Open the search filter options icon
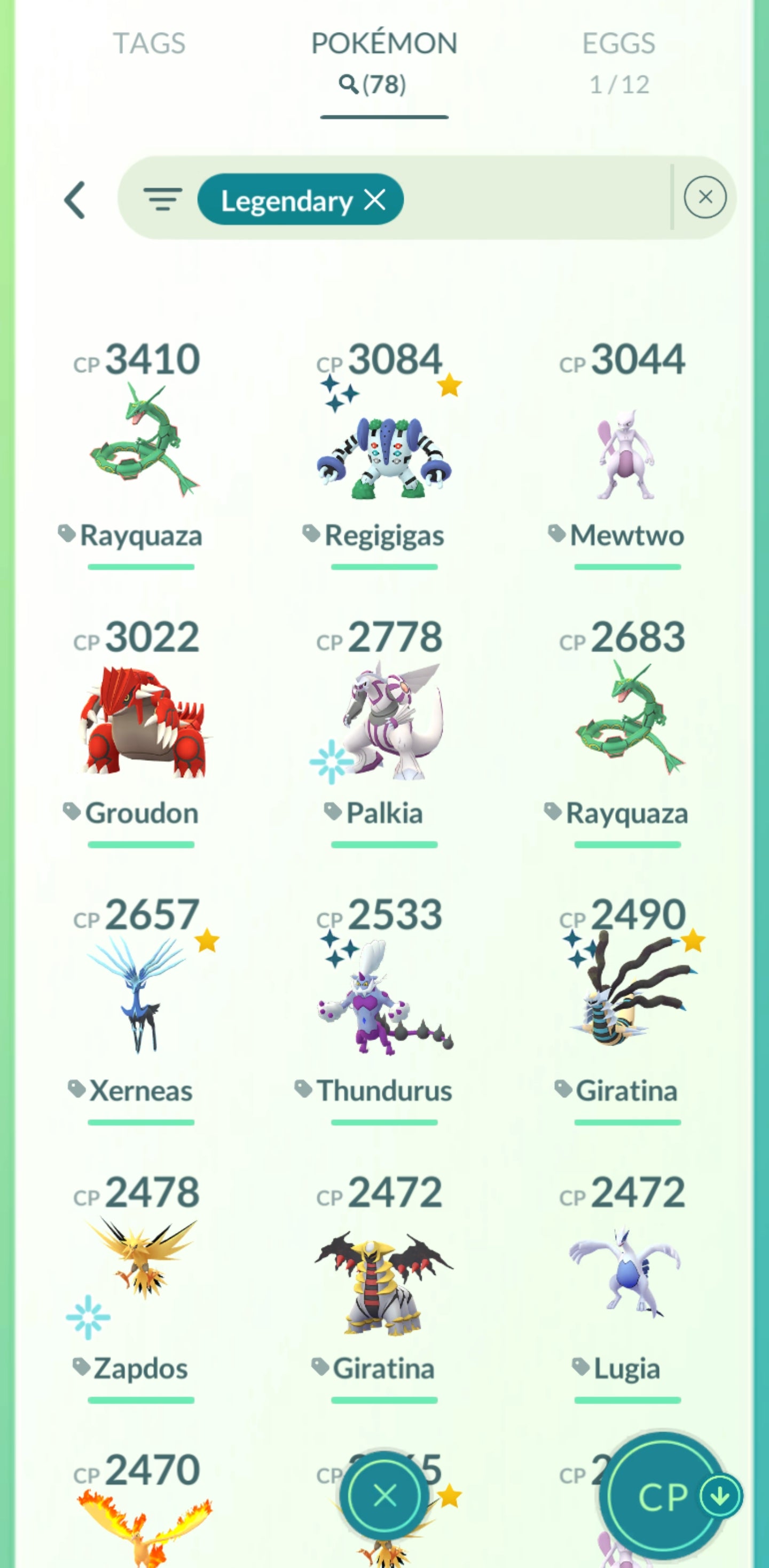 point(162,199)
